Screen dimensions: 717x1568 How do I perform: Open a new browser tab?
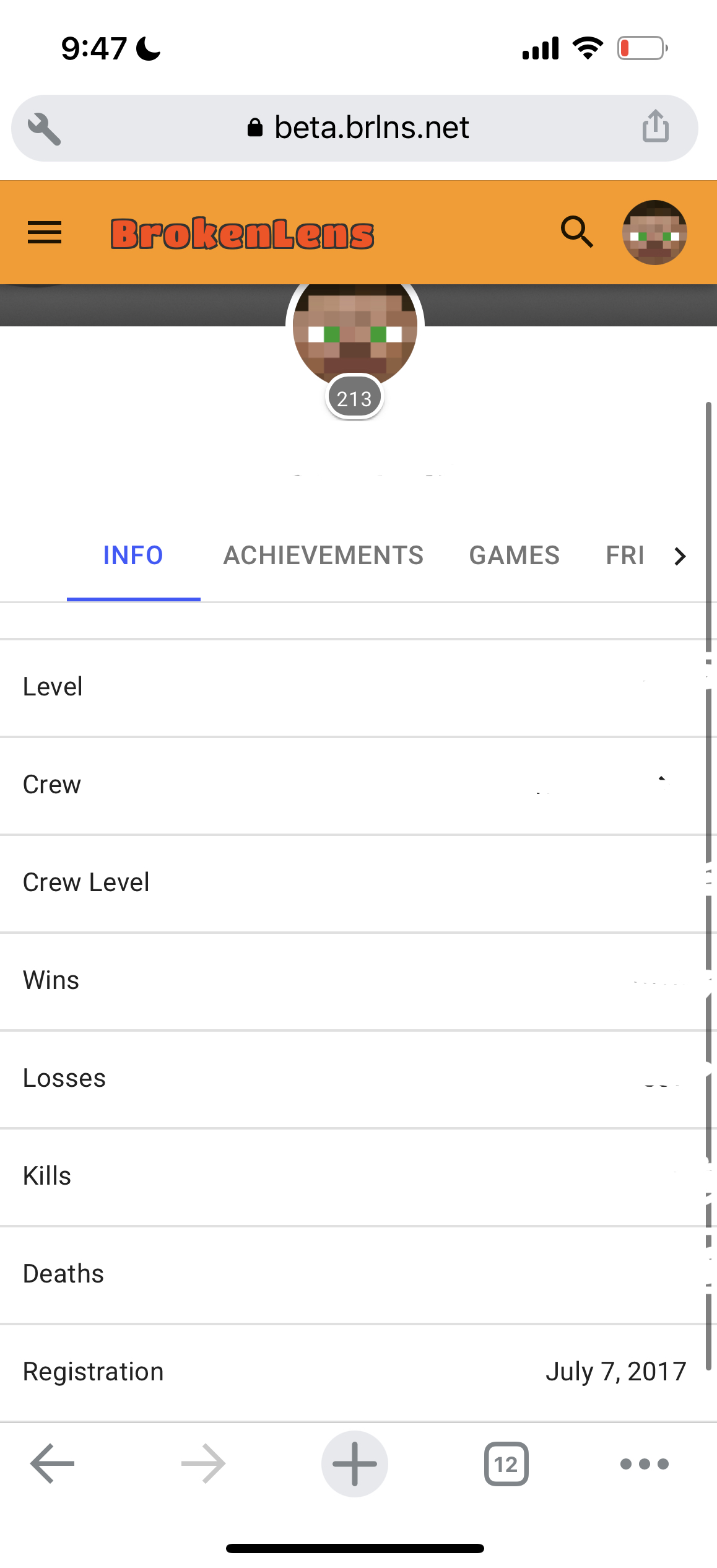pos(355,1464)
